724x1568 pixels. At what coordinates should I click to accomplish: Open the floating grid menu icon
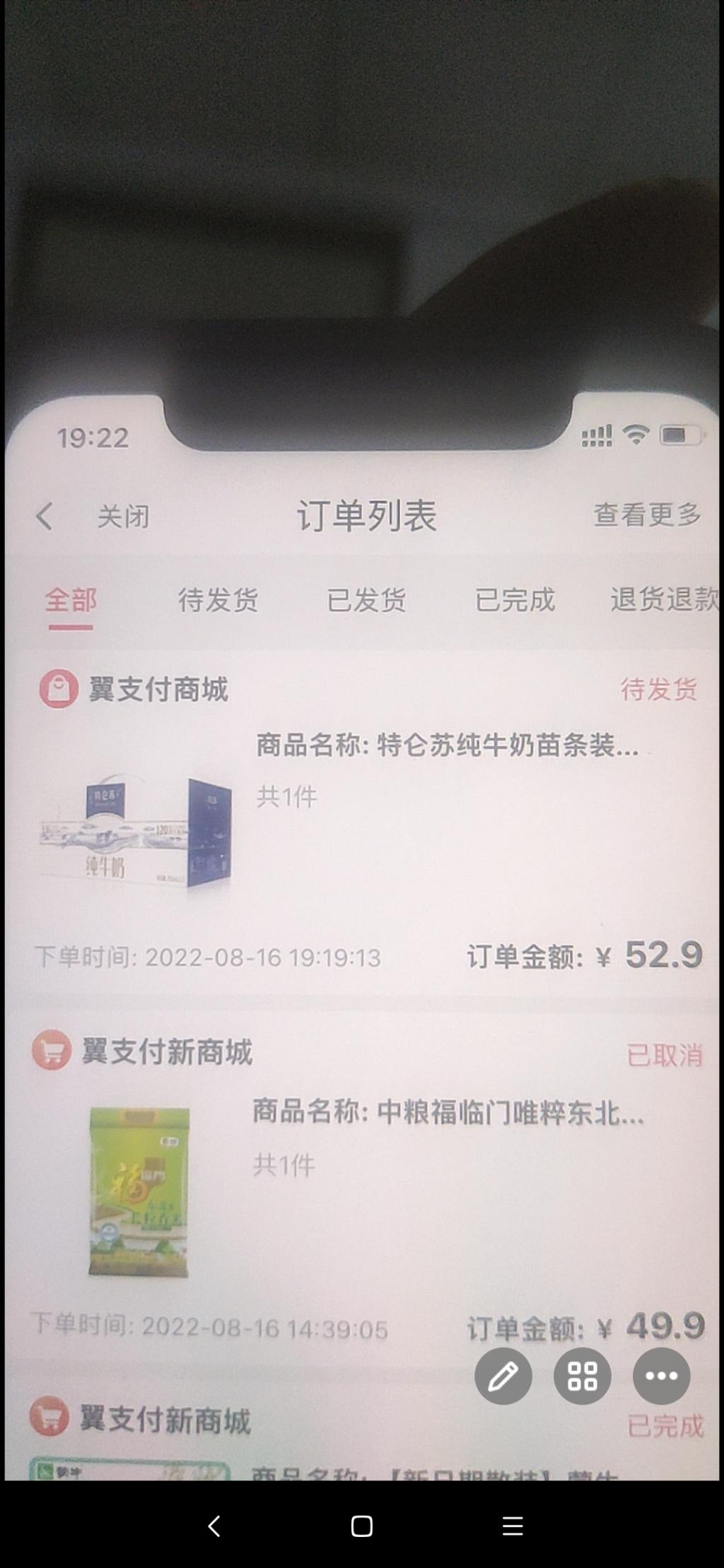click(x=581, y=1377)
